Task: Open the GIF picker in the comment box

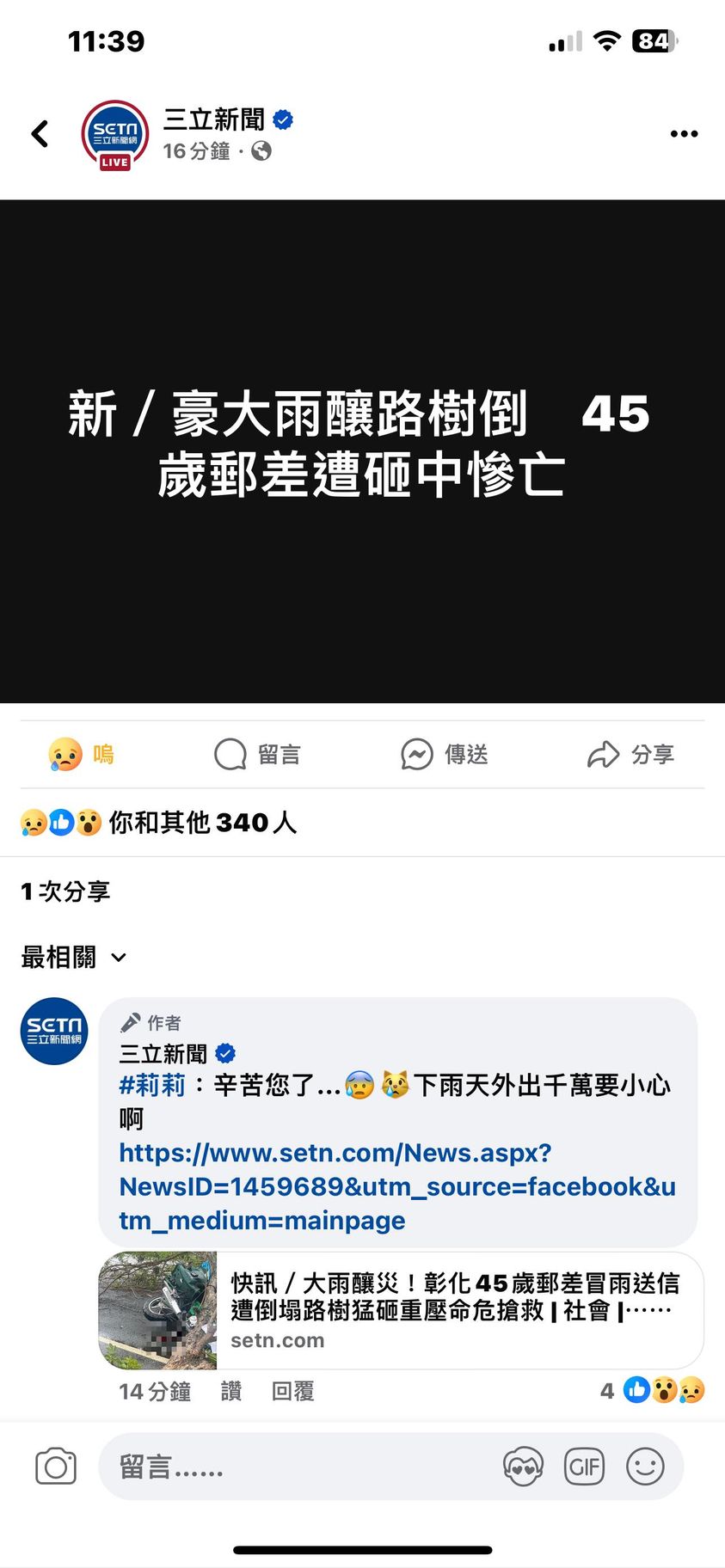Action: tap(584, 1467)
